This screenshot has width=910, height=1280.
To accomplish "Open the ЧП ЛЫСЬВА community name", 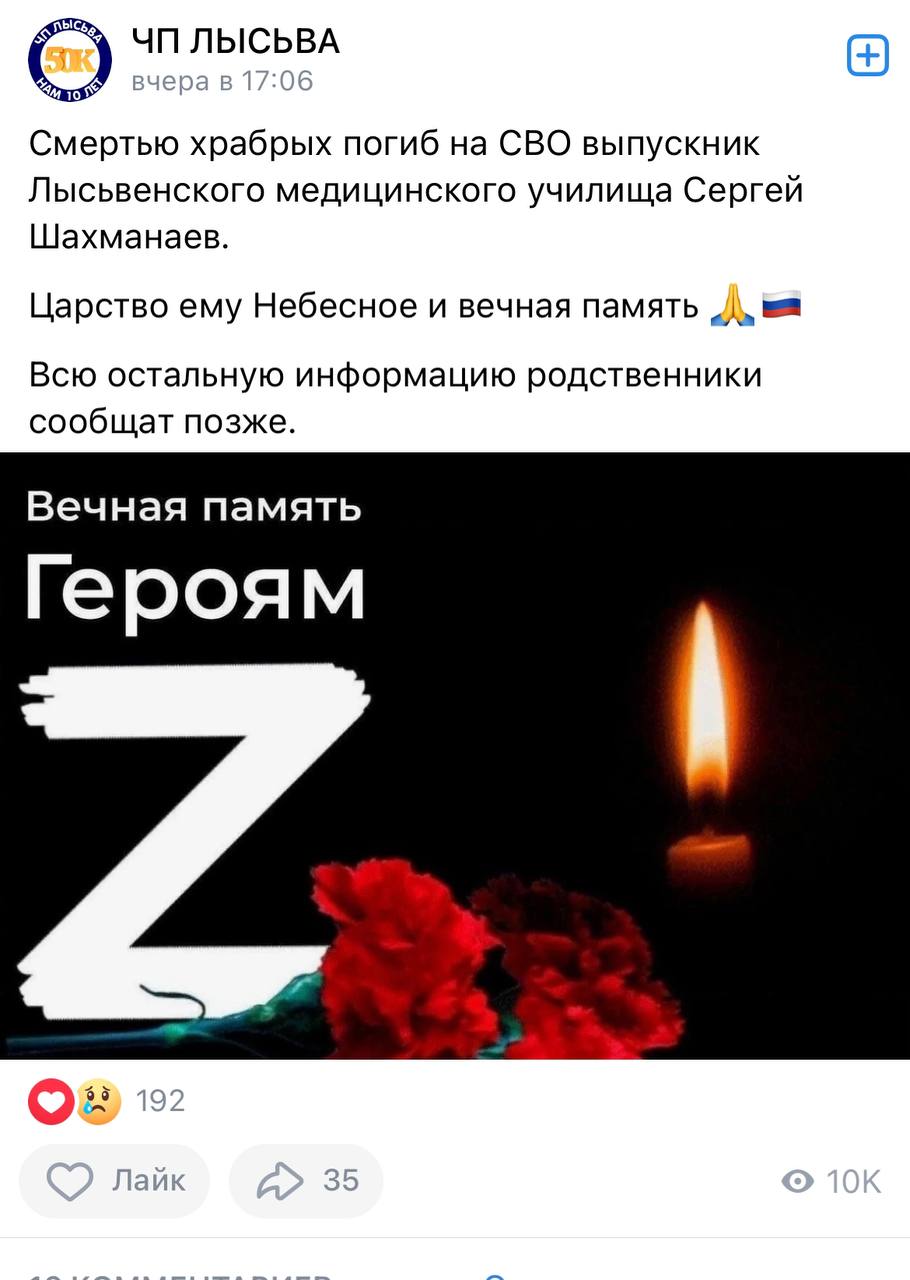I will [236, 42].
